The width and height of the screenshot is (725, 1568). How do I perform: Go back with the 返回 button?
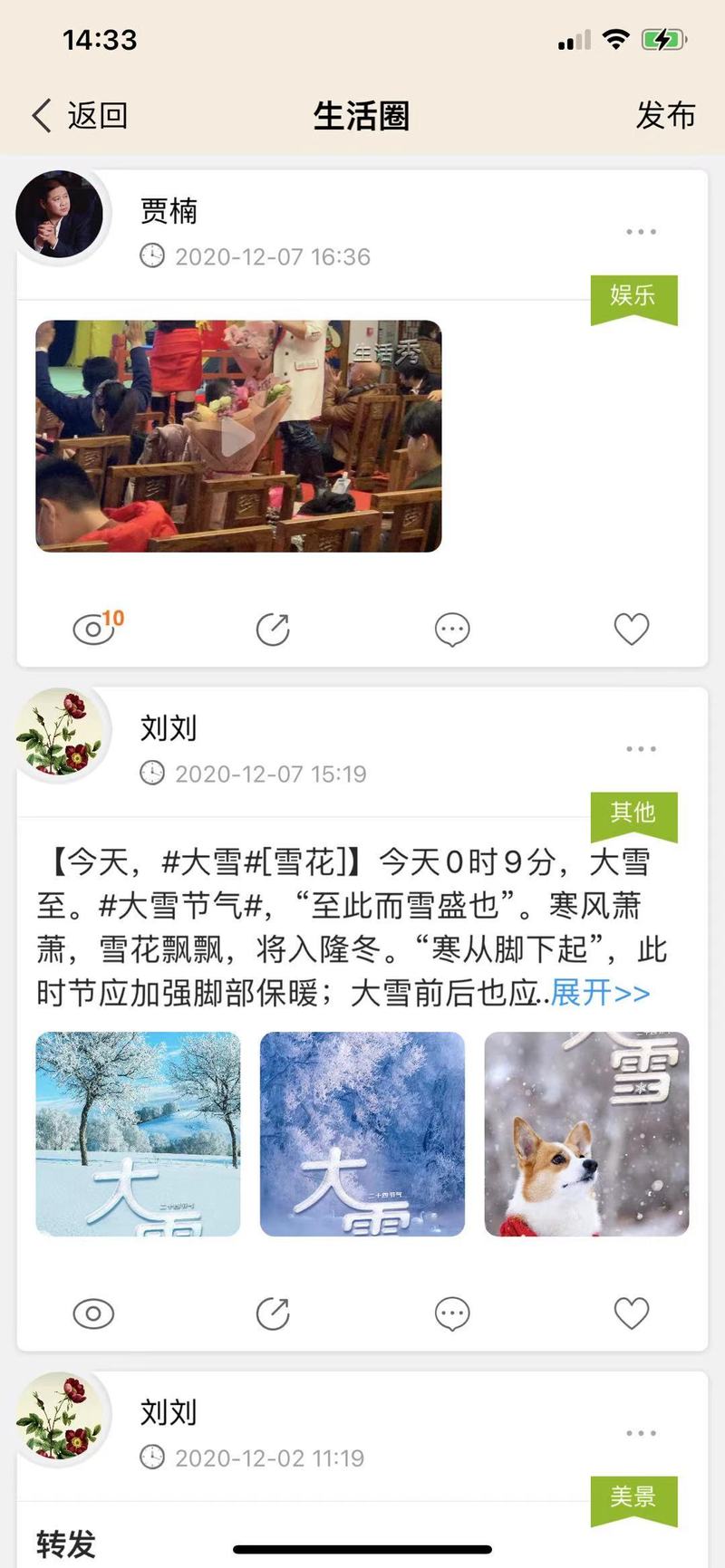[80, 116]
